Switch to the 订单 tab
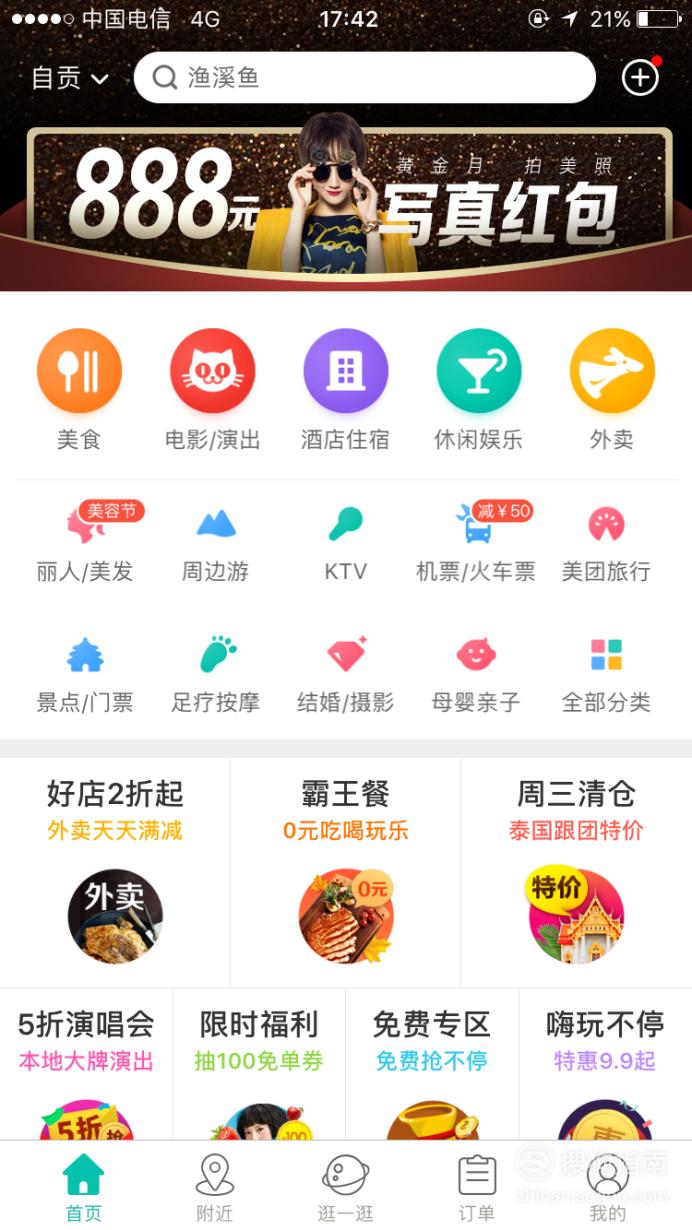Image resolution: width=692 pixels, height=1230 pixels. coord(477,1187)
